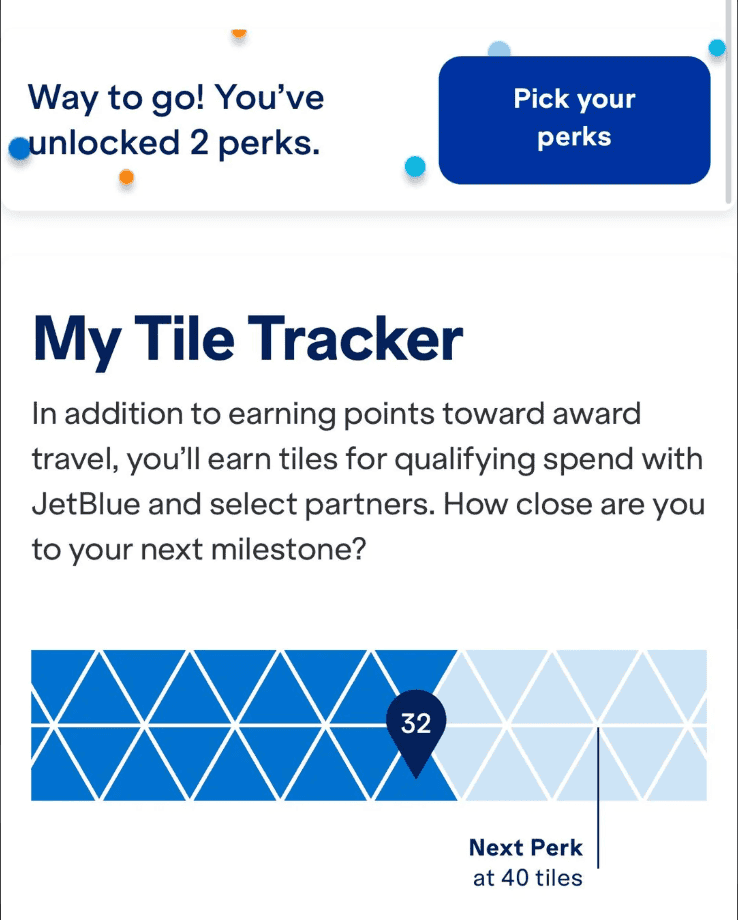The width and height of the screenshot is (738, 920).
Task: Select the blue dot left of unlocked text
Action: click(17, 146)
